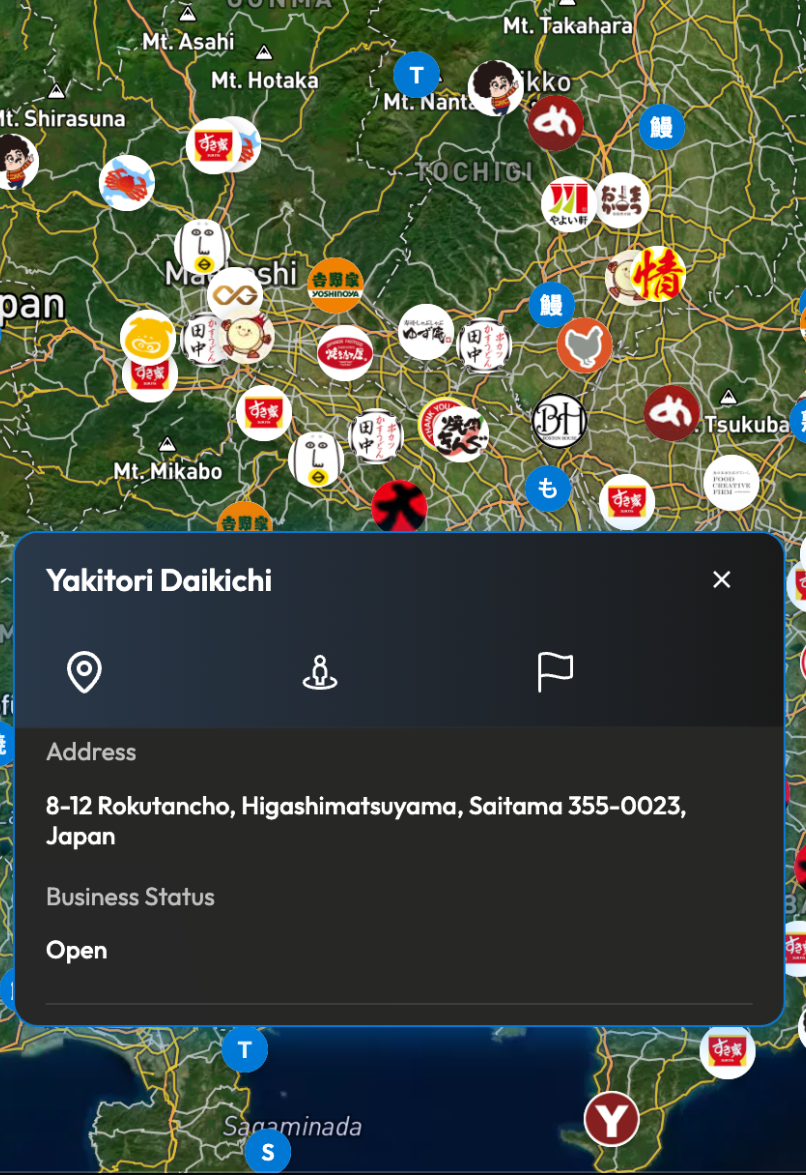Tap the yellow 情 kanji marker
This screenshot has height=1175, width=806.
point(658,274)
